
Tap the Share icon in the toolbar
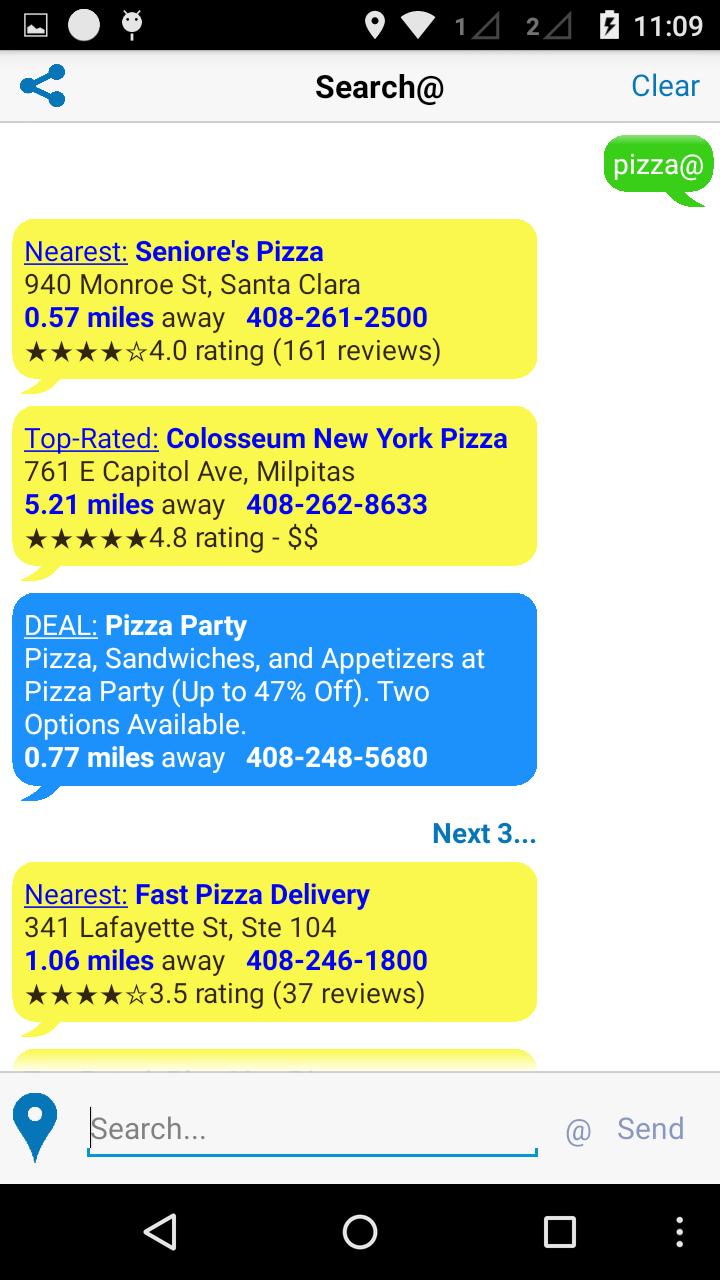pos(42,85)
